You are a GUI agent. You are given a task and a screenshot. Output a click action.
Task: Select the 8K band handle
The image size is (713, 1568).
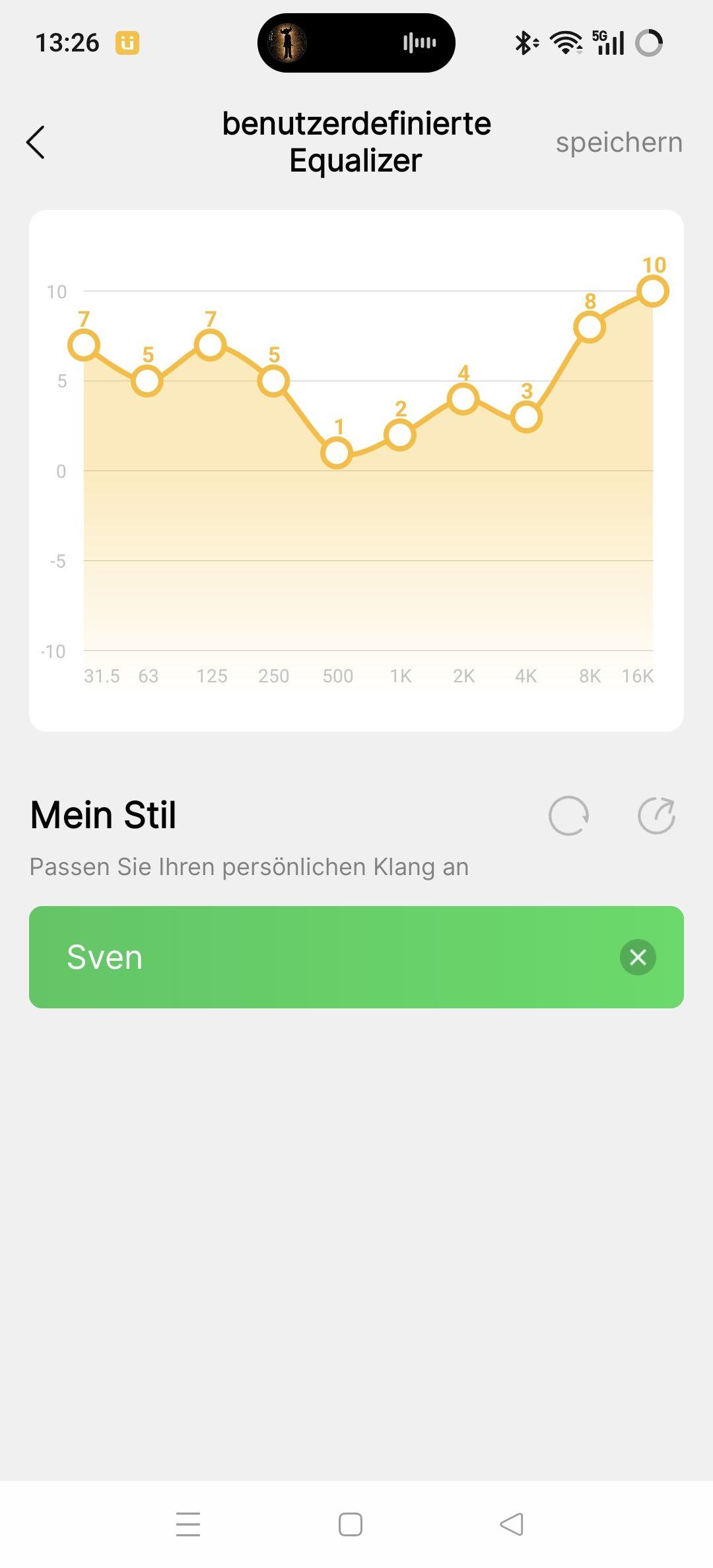(590, 327)
